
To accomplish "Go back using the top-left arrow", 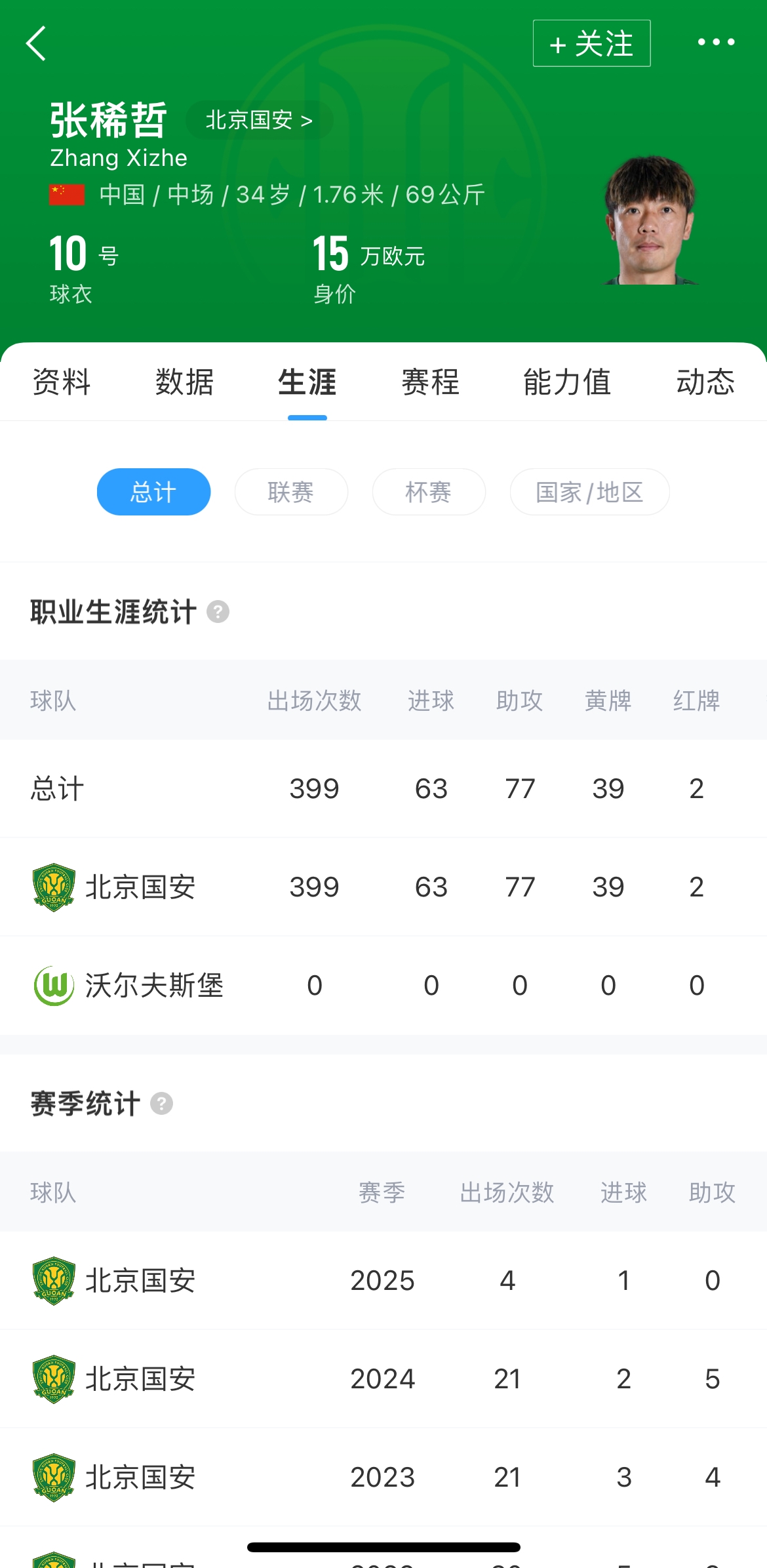I will point(36,43).
